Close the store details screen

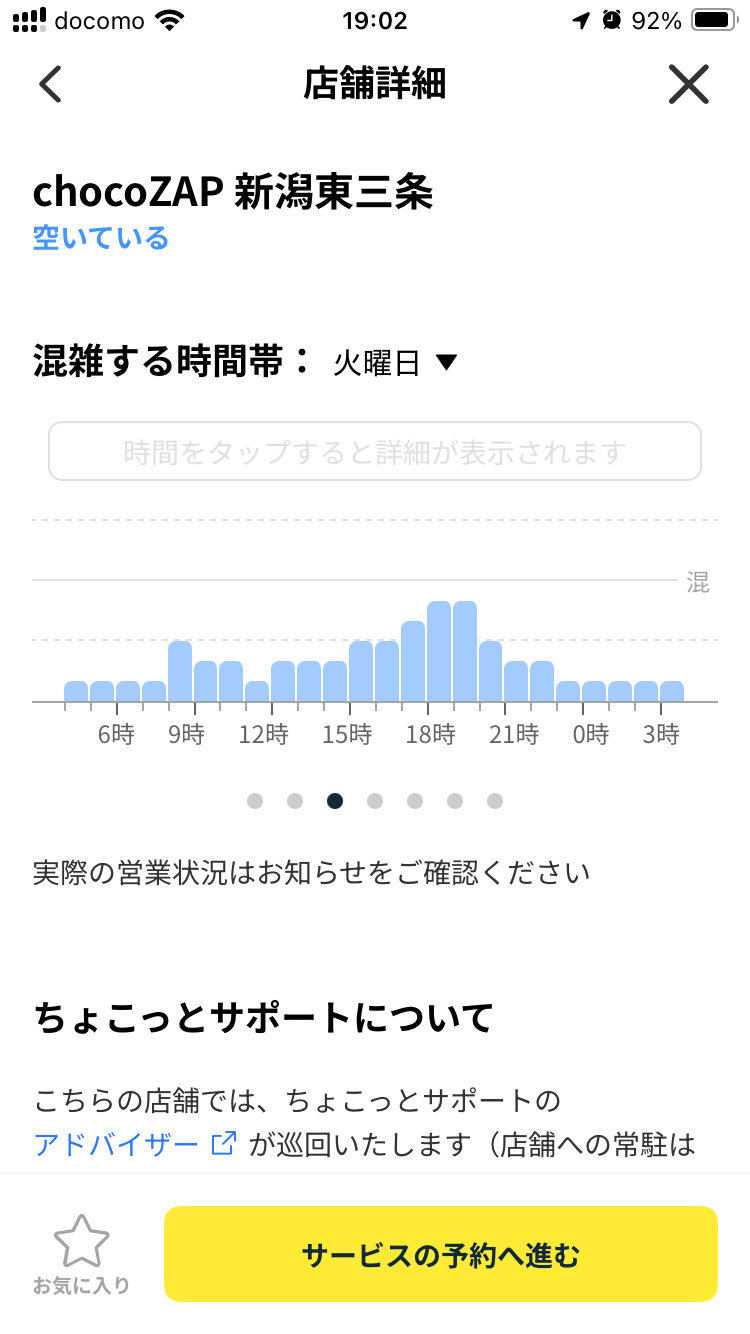[689, 84]
